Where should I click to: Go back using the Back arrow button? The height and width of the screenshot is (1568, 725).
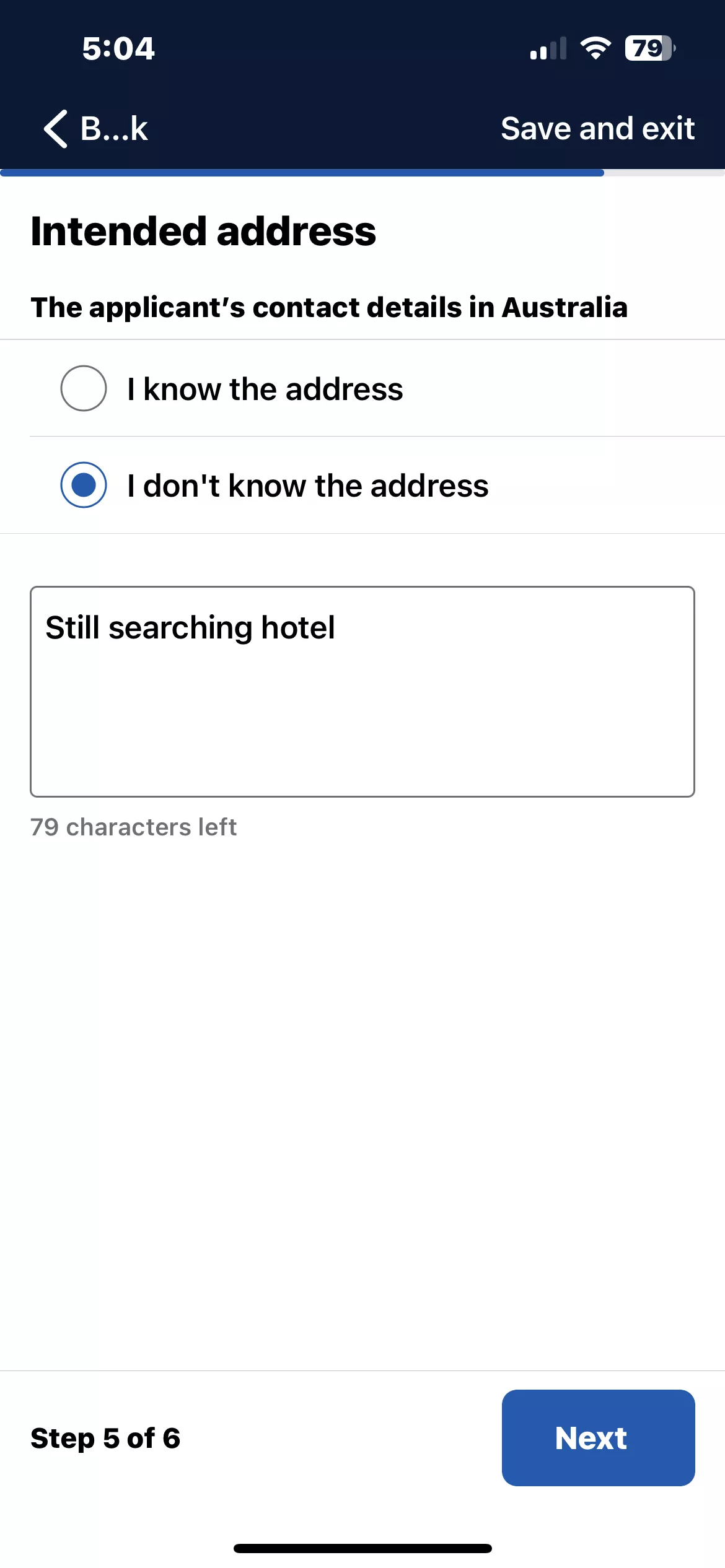click(95, 129)
